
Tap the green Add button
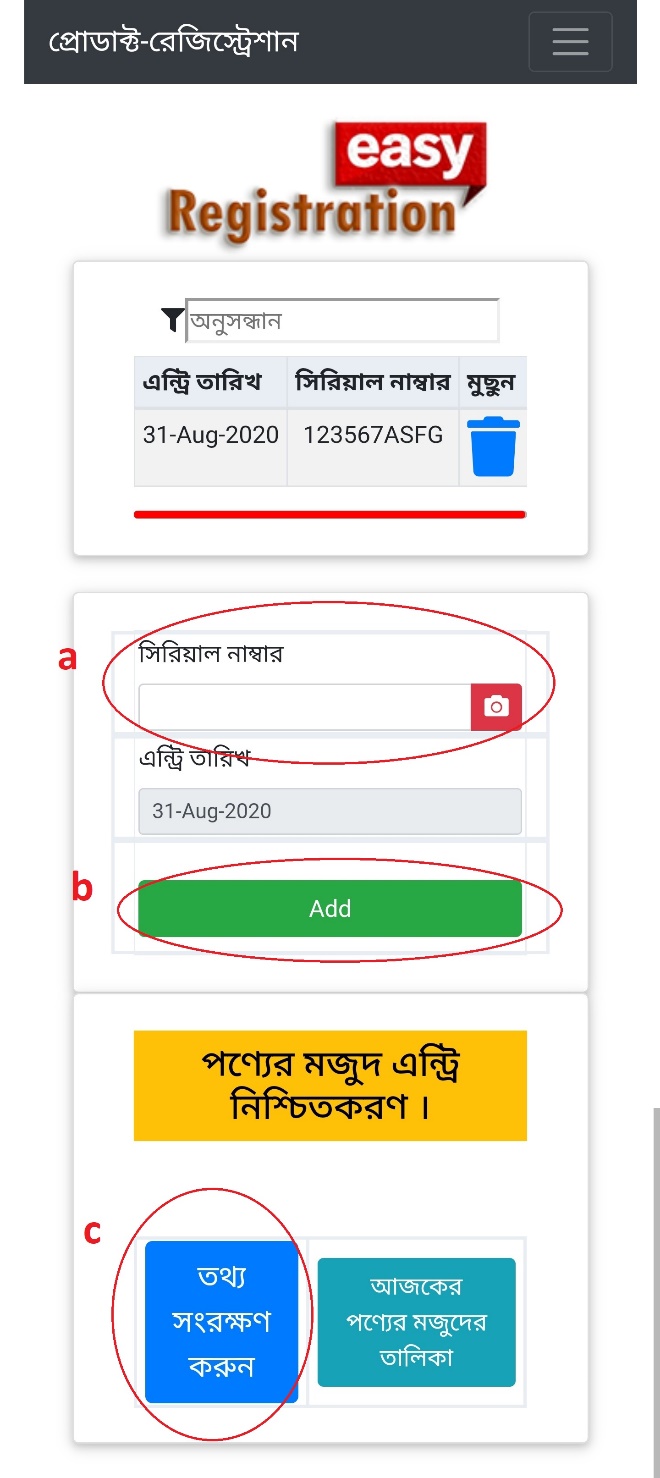click(330, 908)
